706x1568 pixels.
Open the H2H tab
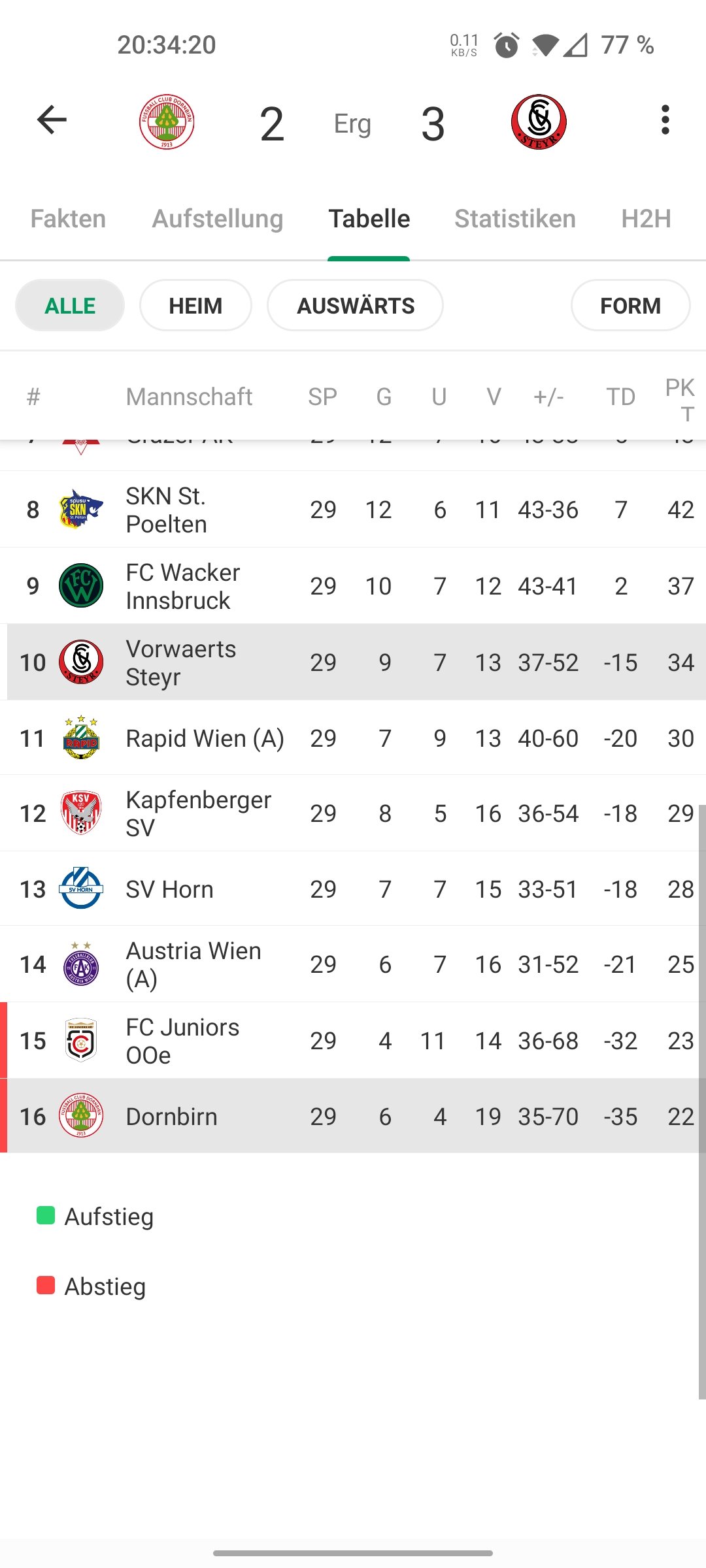click(x=646, y=219)
